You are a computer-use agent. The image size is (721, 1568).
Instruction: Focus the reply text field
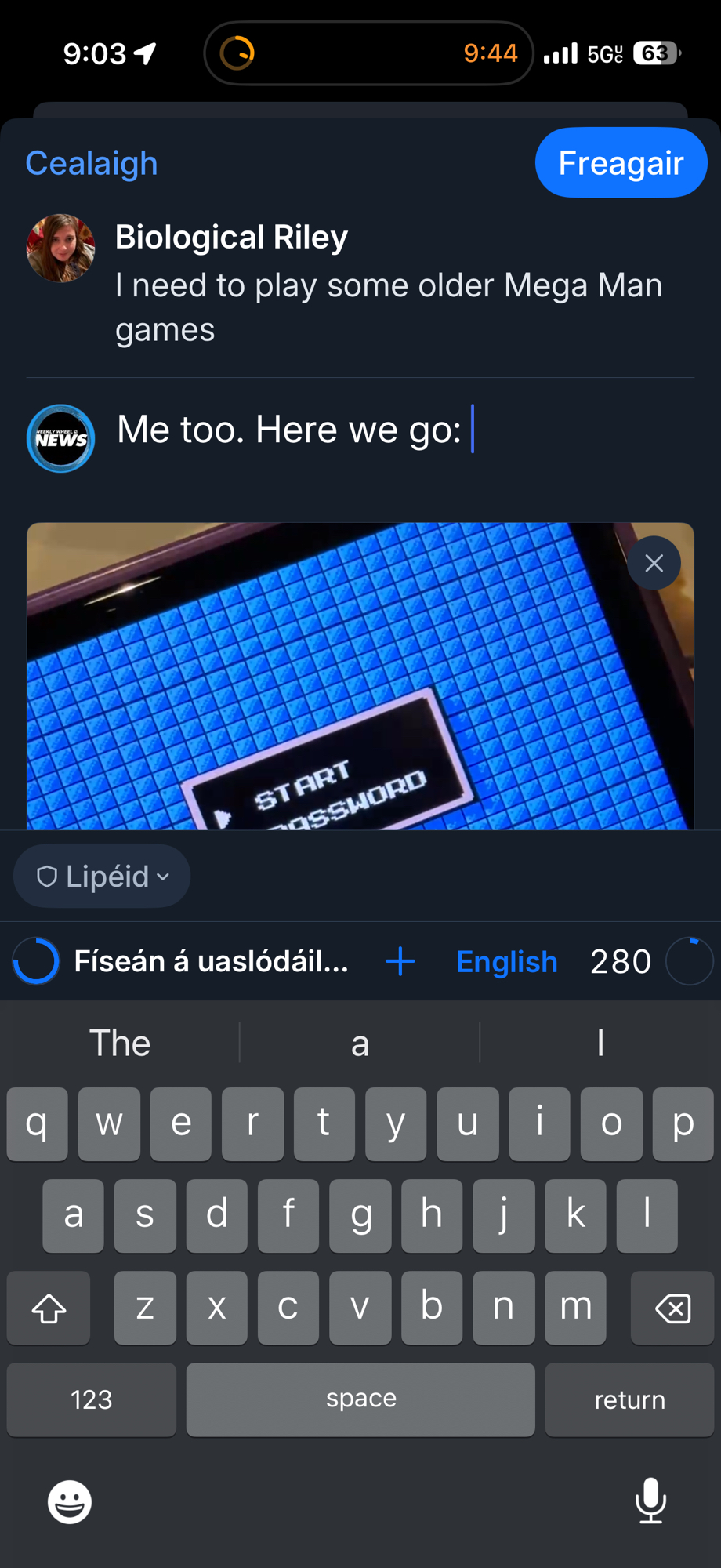click(x=392, y=430)
